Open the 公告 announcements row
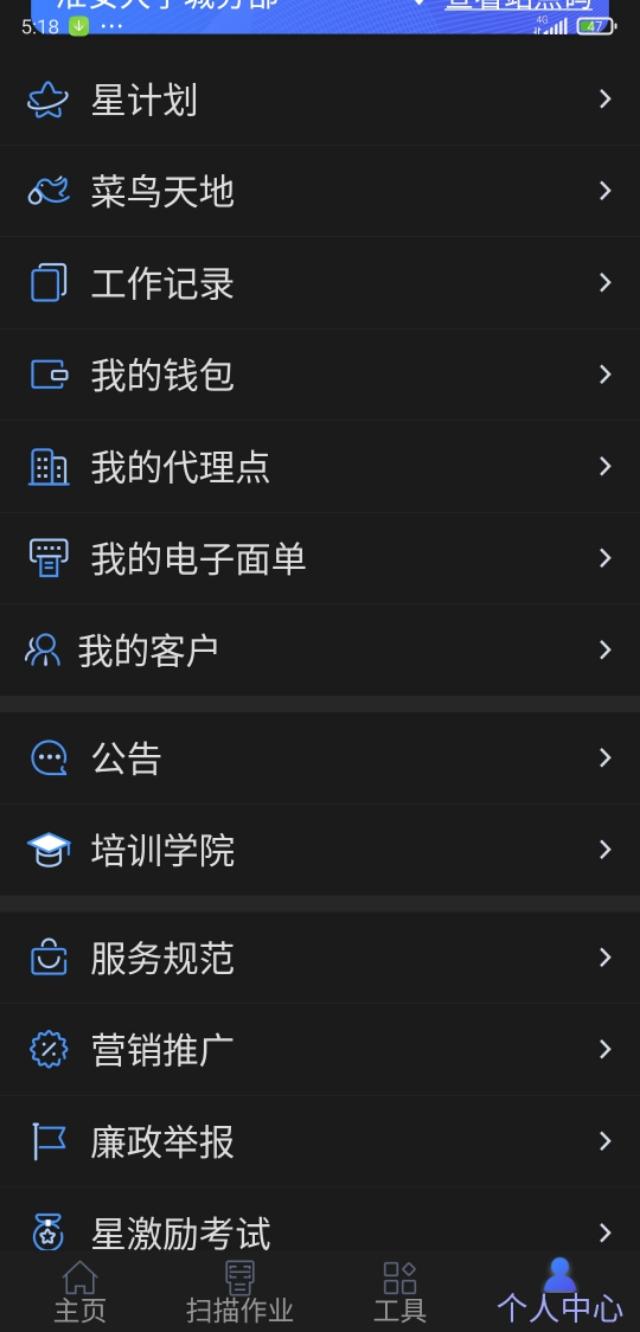The image size is (640, 1332). point(320,758)
